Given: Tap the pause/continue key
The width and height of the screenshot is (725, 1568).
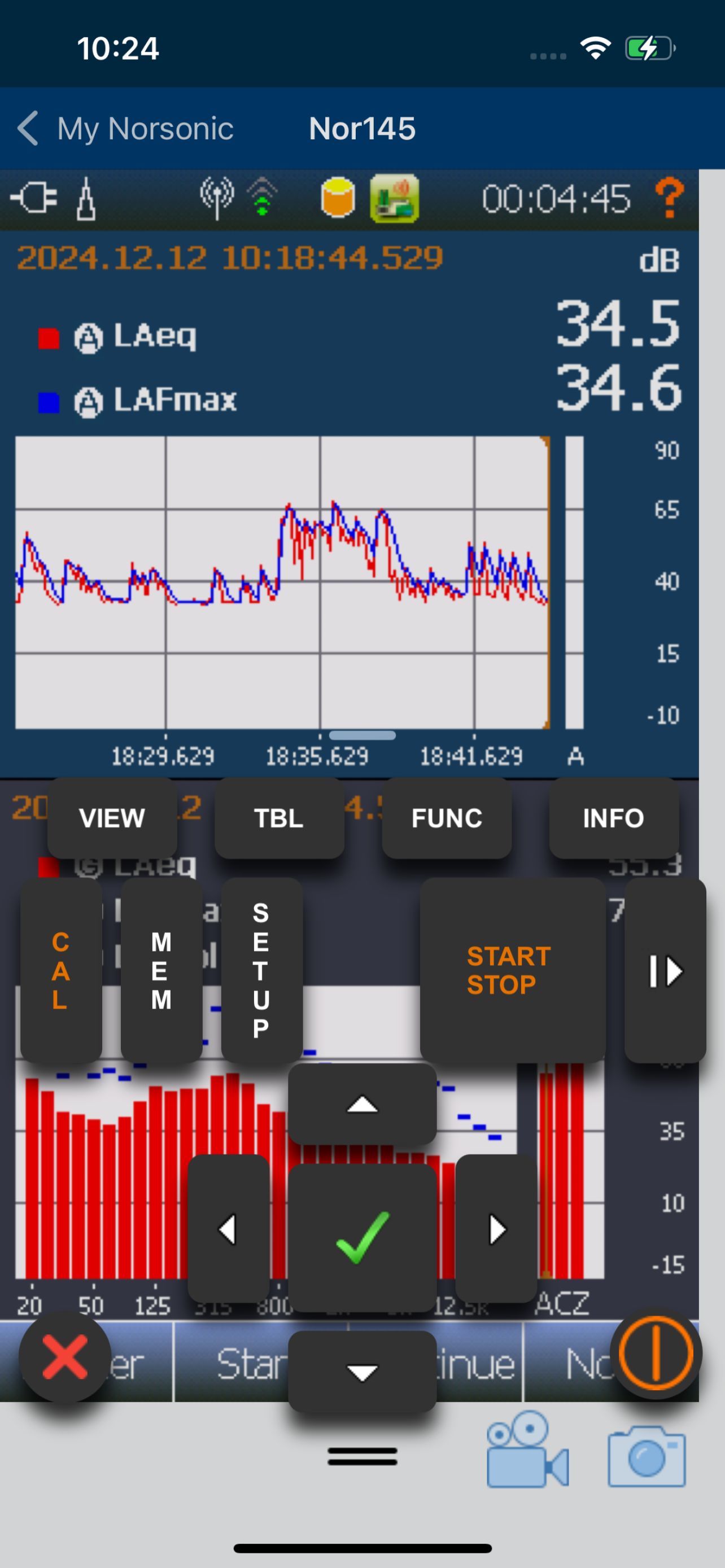Looking at the screenshot, I should coord(665,970).
